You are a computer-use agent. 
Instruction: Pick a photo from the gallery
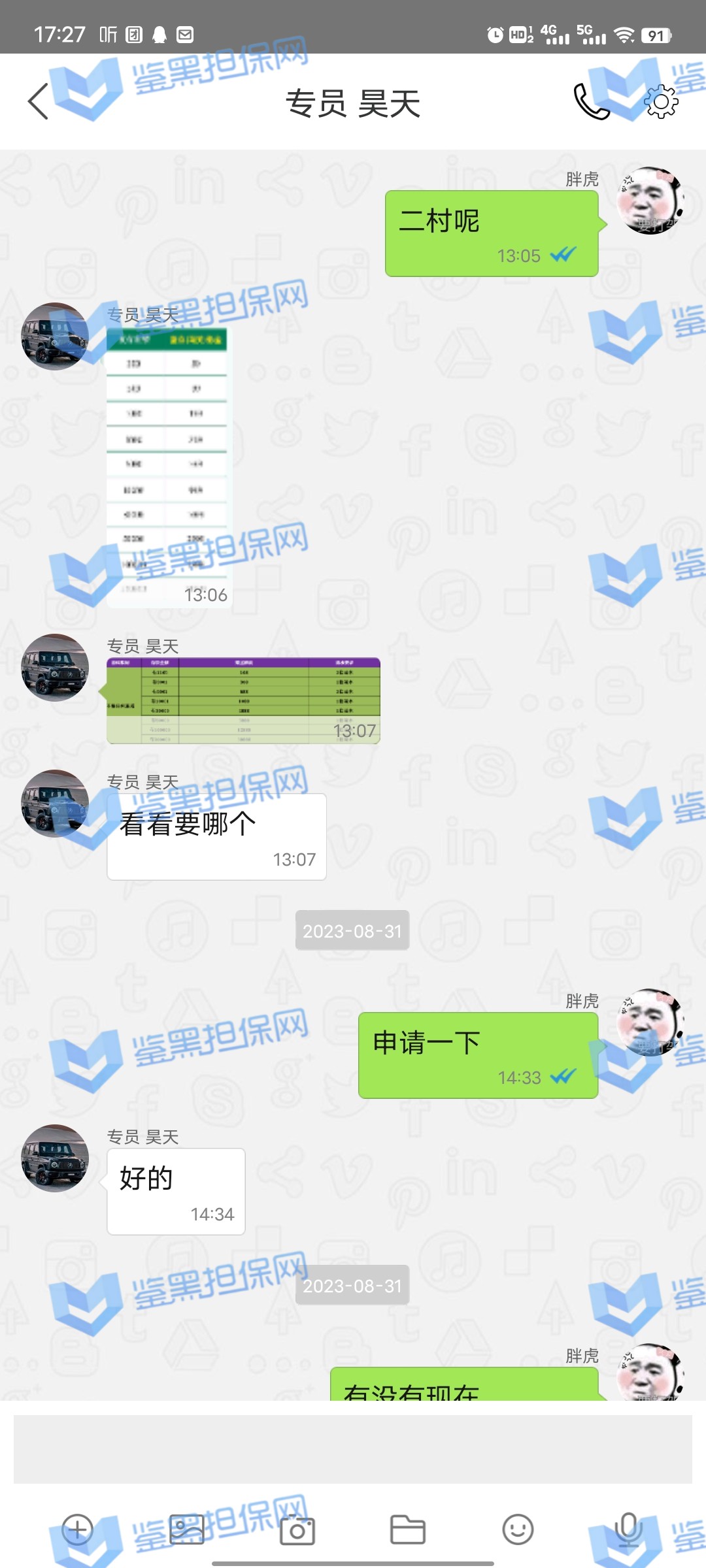(x=187, y=1530)
